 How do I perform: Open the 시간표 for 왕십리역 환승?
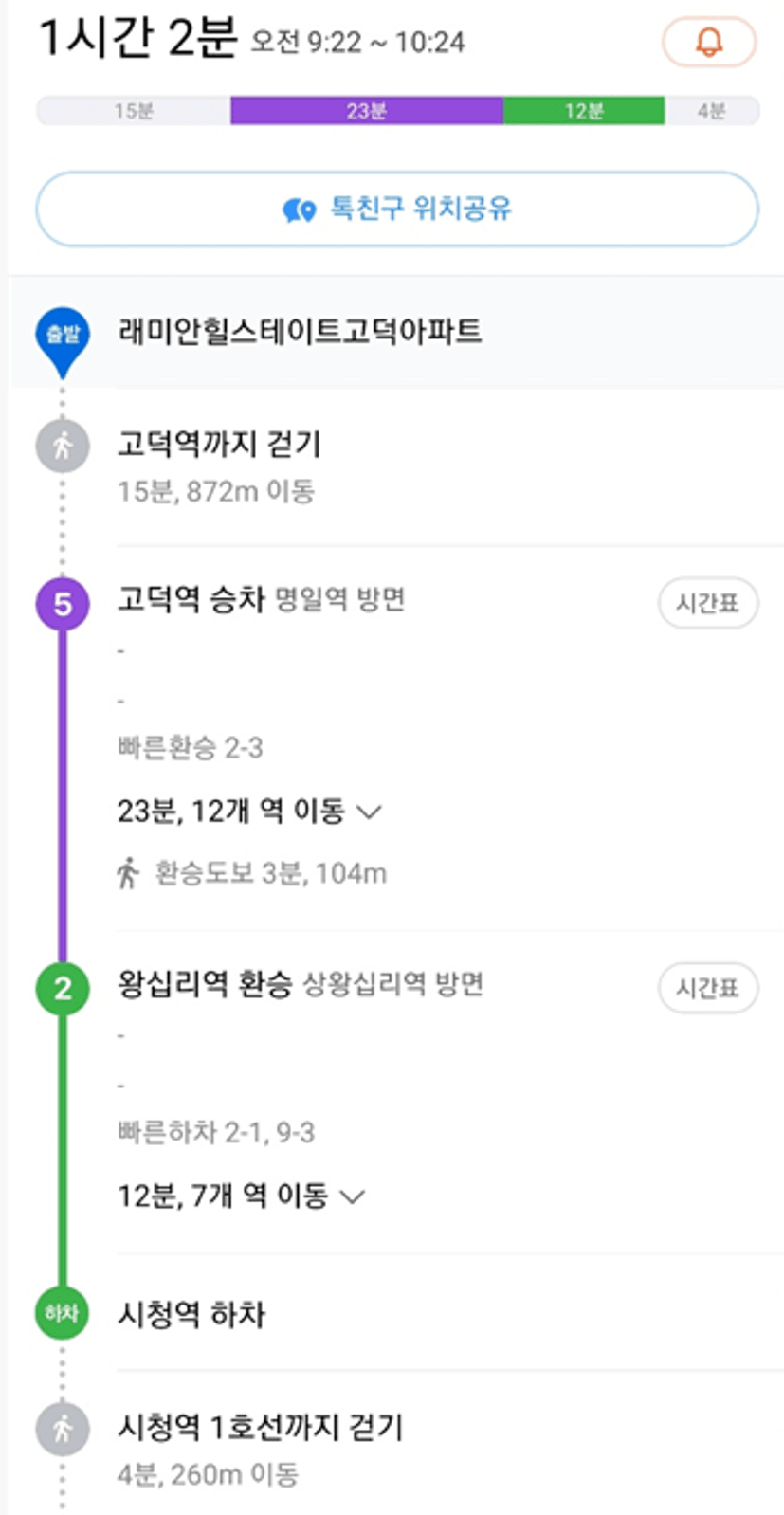(707, 988)
